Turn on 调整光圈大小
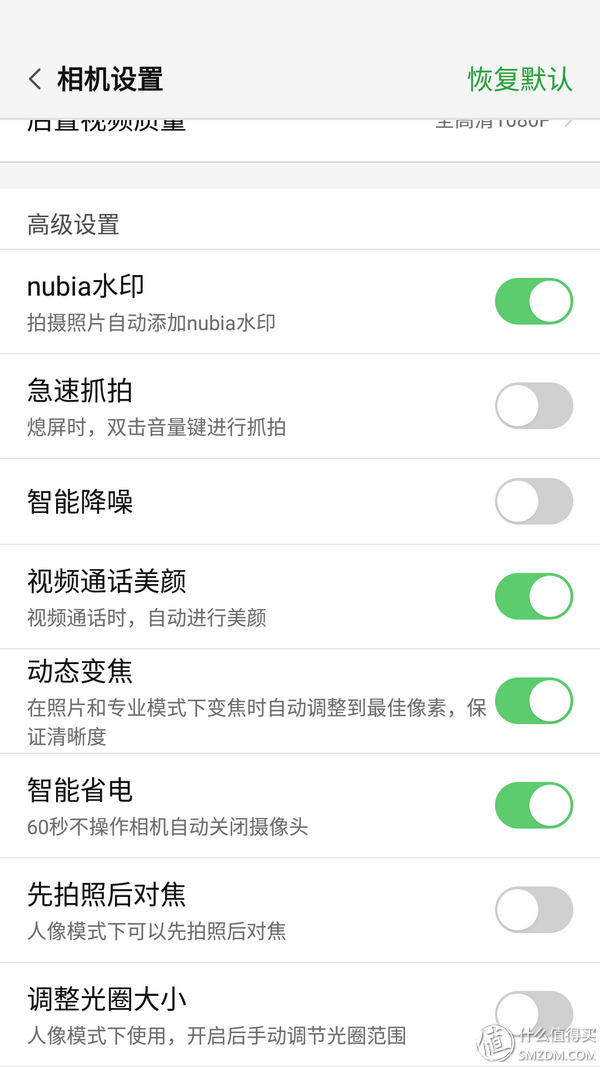The width and height of the screenshot is (600, 1067). (x=534, y=1014)
